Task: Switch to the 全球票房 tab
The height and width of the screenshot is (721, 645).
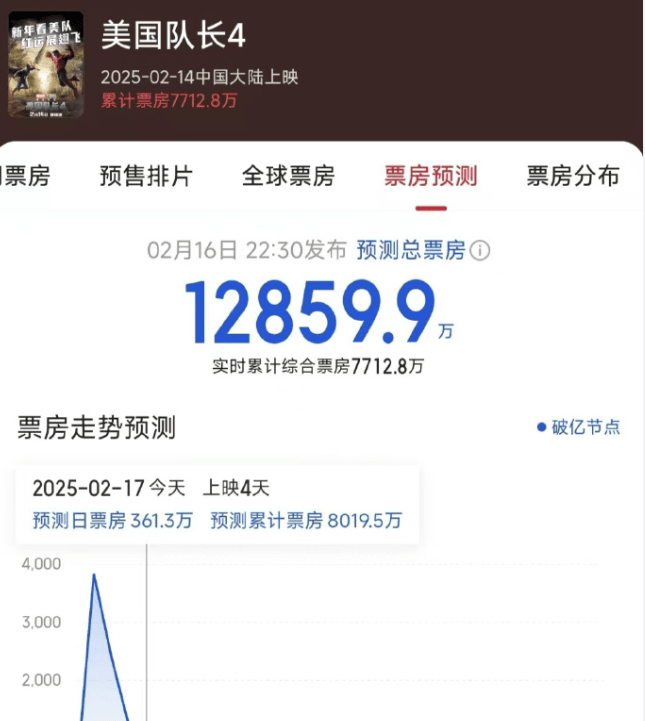Action: coord(288,177)
